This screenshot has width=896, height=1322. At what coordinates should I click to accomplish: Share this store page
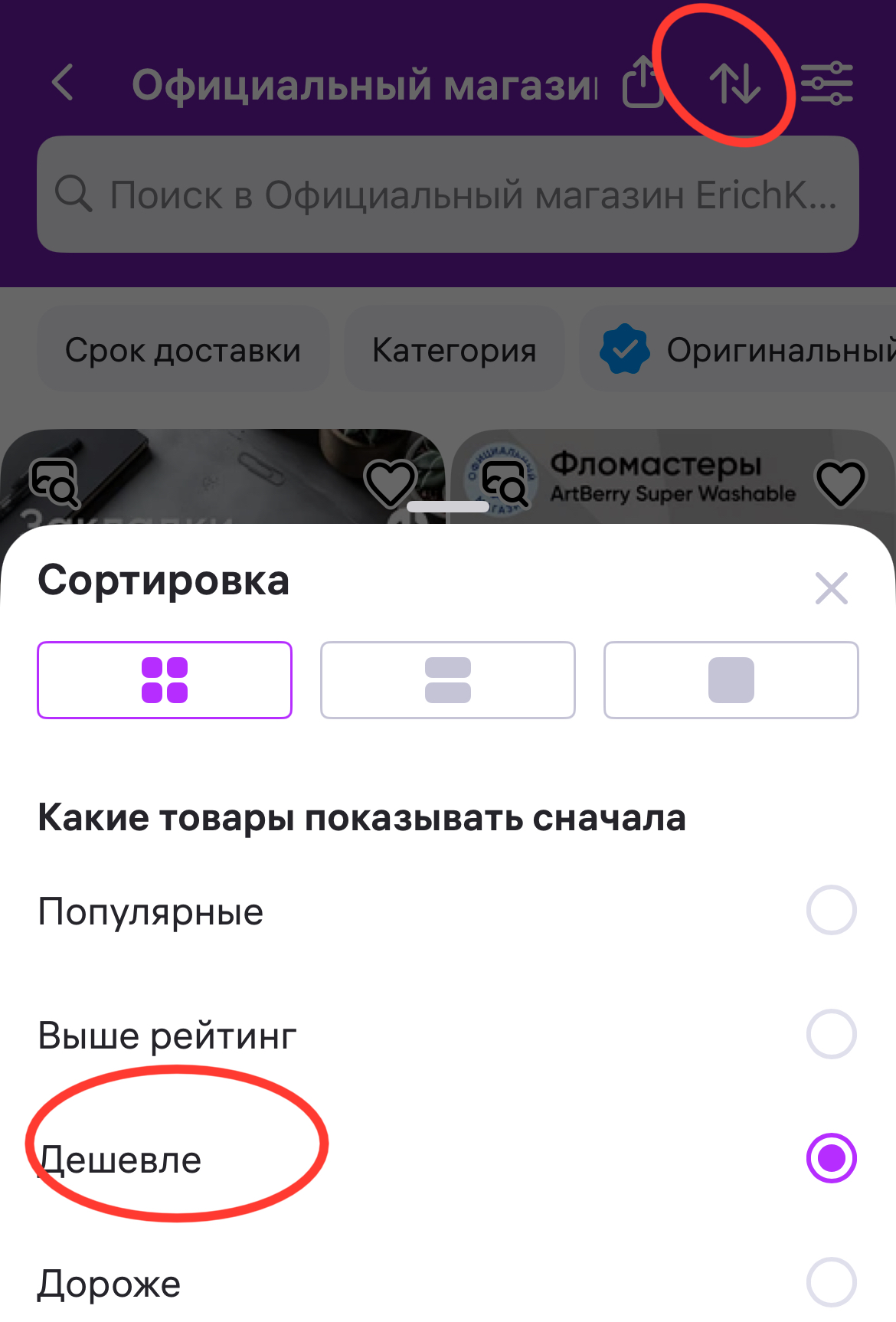point(642,83)
